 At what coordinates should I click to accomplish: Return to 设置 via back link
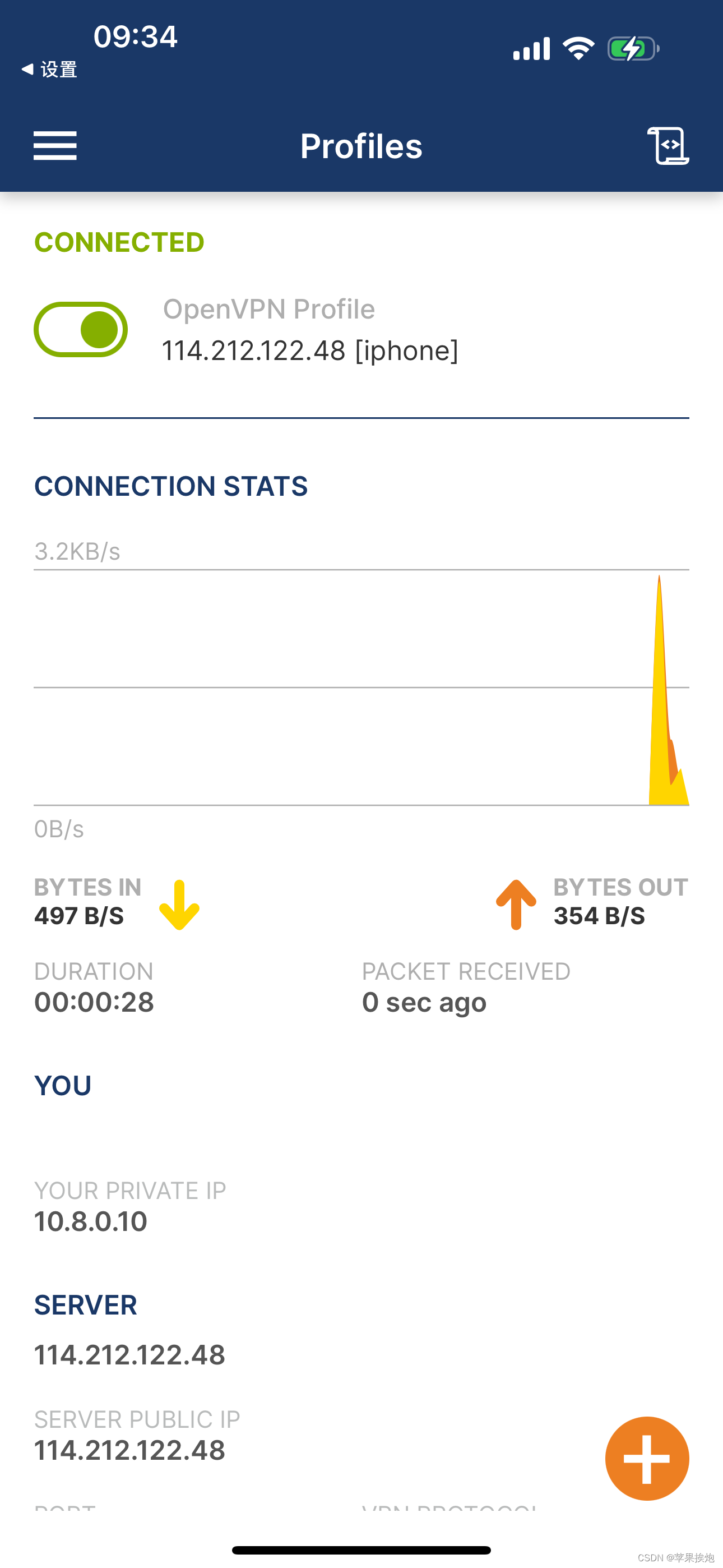point(50,70)
